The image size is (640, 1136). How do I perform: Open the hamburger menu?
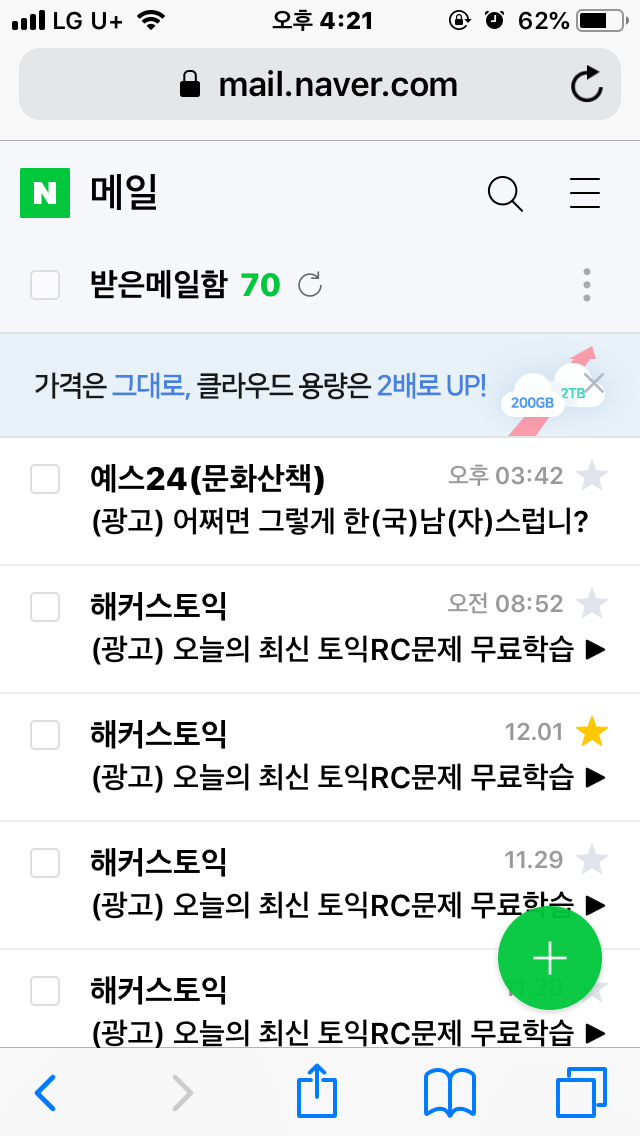[584, 194]
